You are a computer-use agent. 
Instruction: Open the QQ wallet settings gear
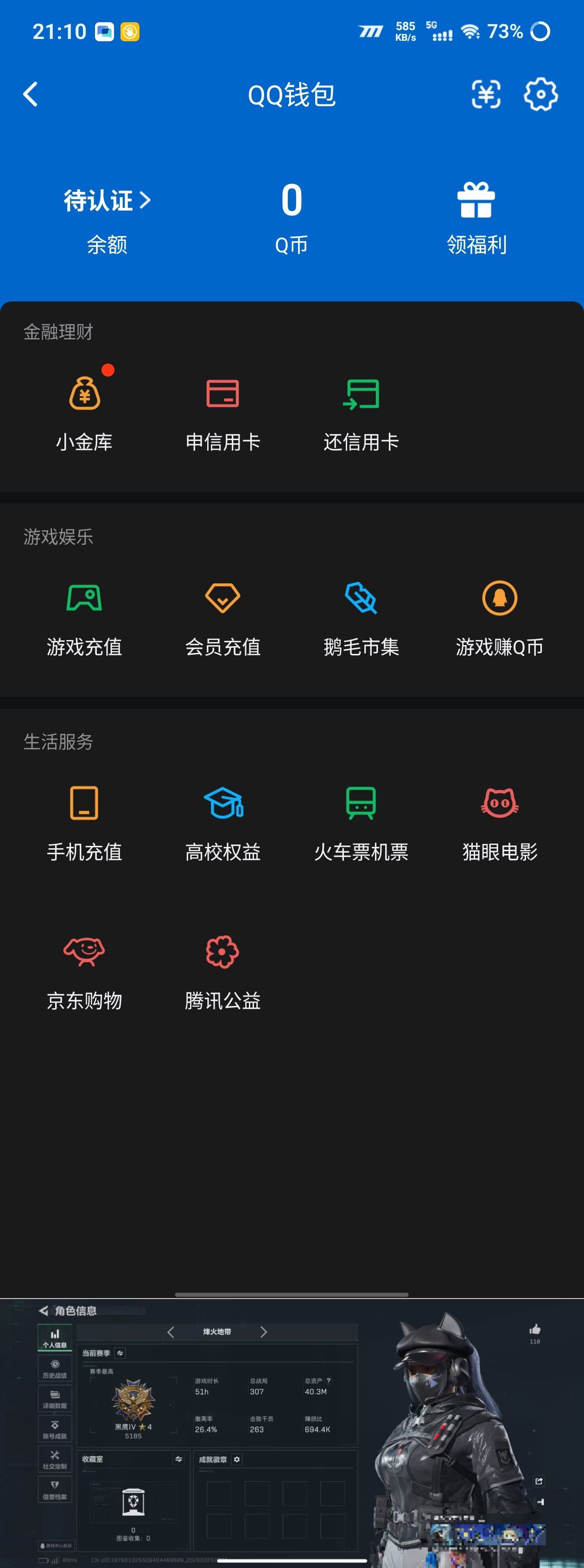point(541,94)
